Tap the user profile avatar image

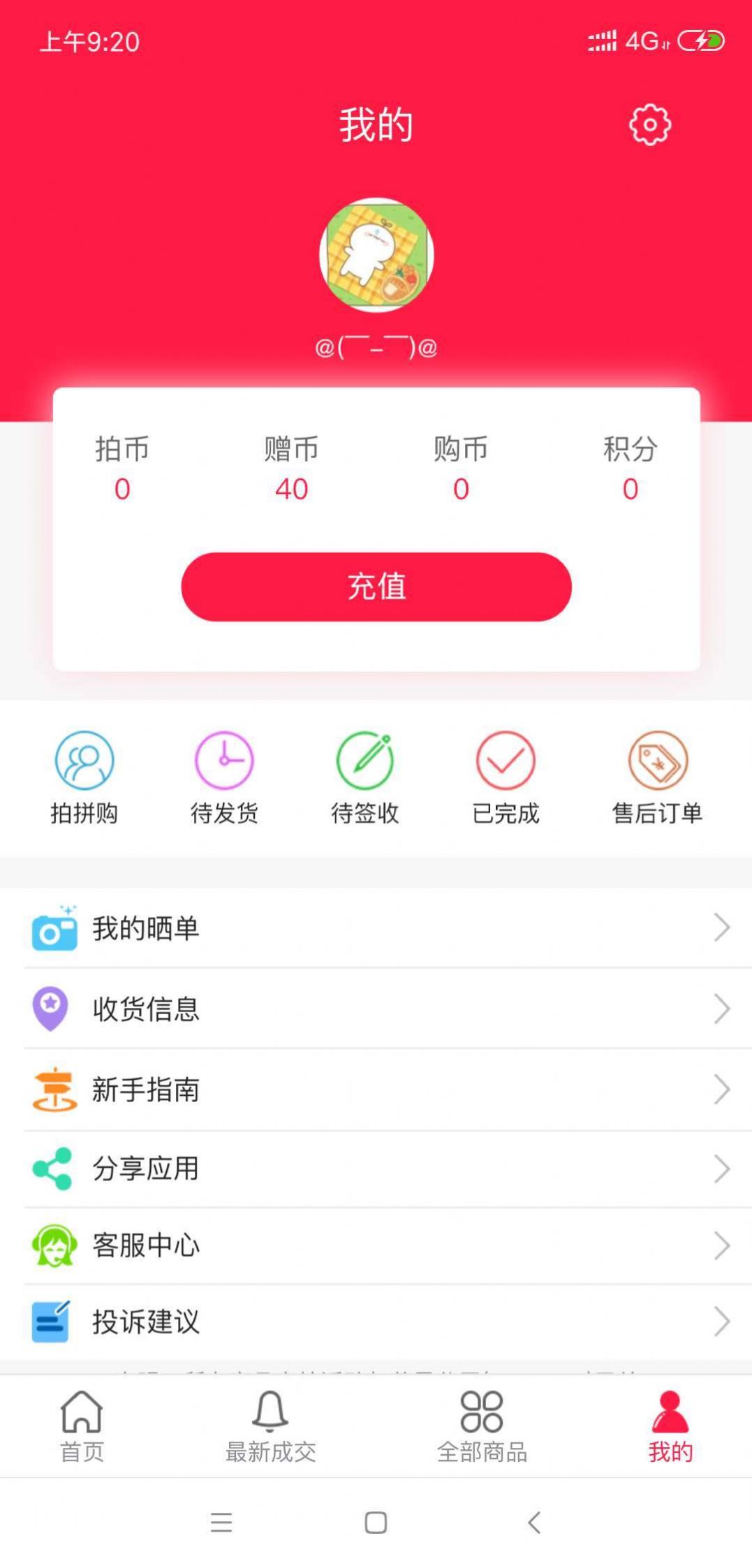click(x=376, y=255)
